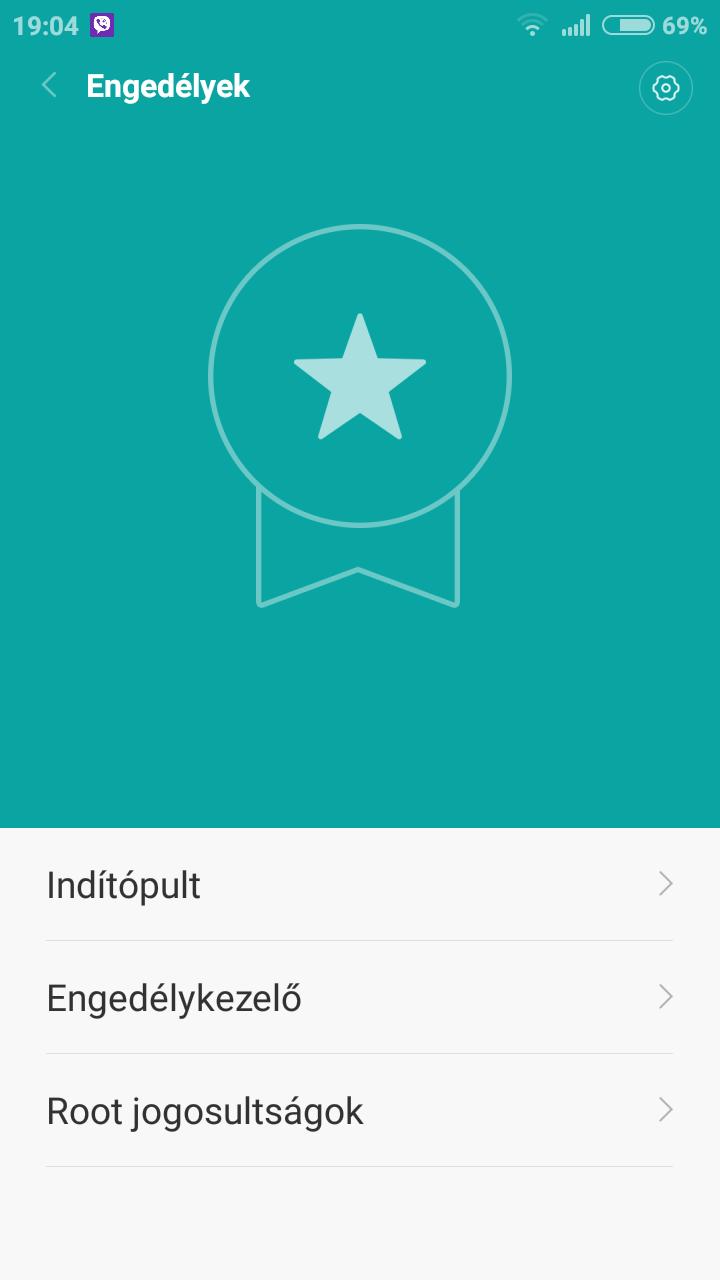Open the Indítópult row

(360, 884)
